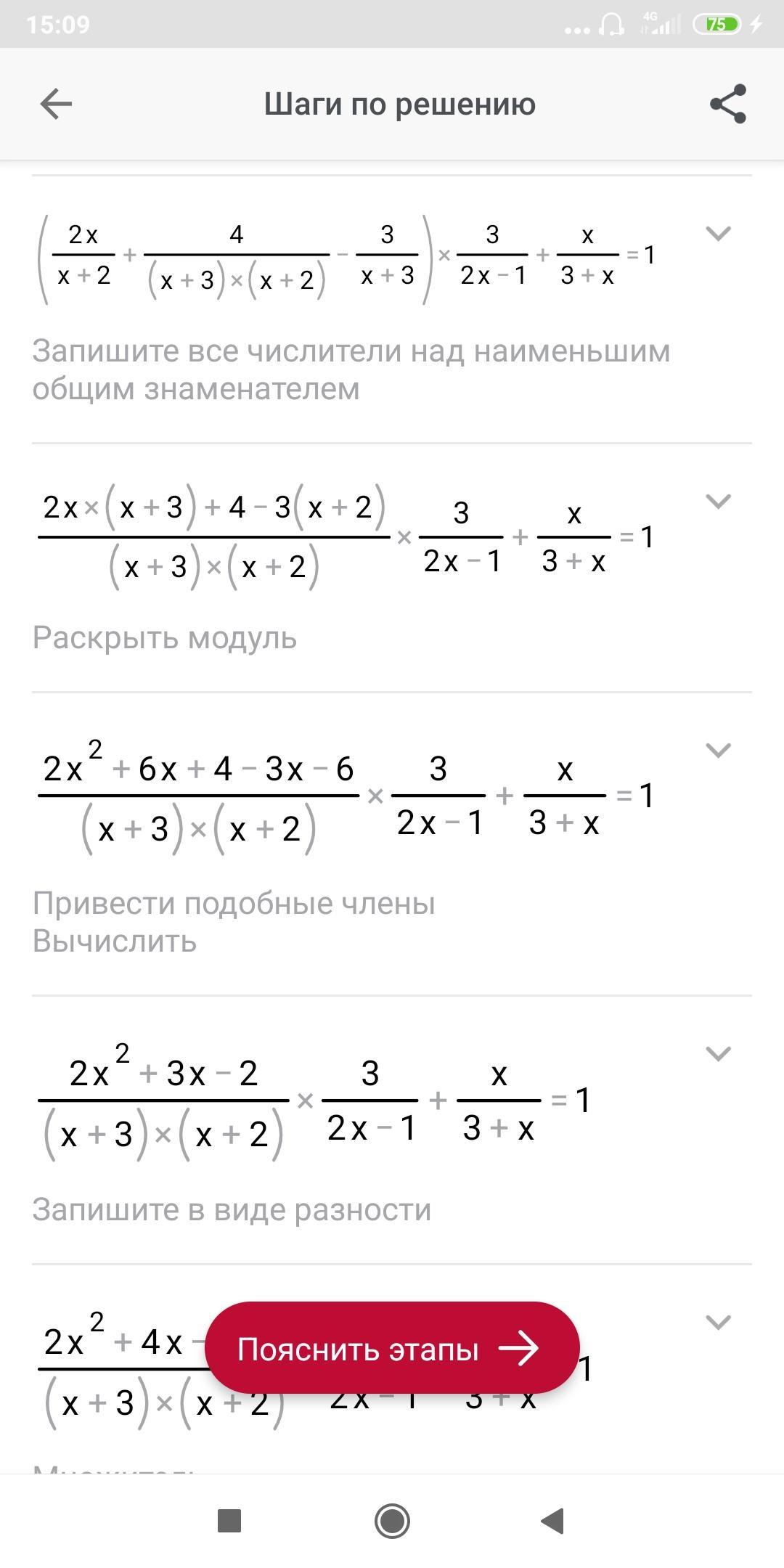Expand the 'Запишите в виде разности' step

point(718,1053)
